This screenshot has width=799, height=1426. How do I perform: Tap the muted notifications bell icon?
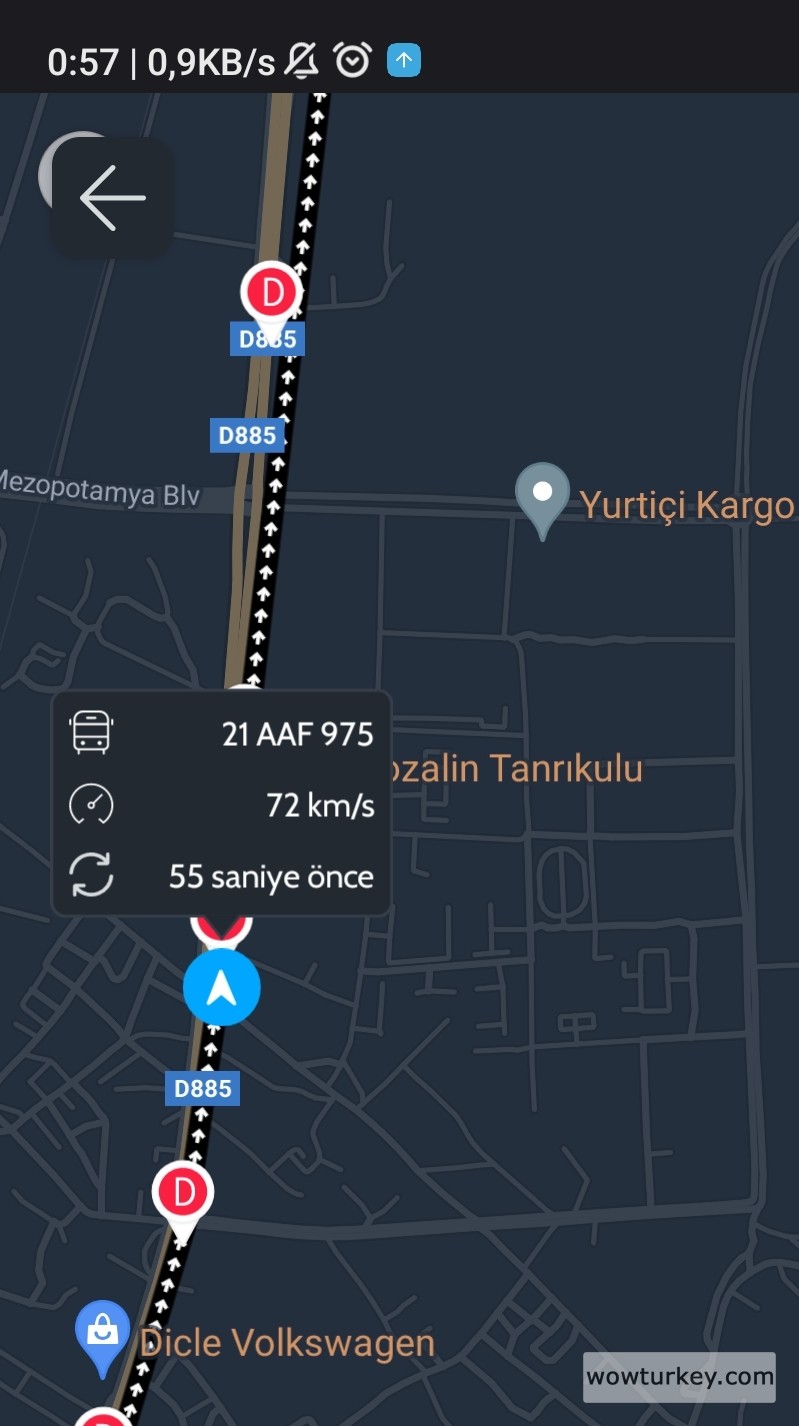(x=303, y=60)
